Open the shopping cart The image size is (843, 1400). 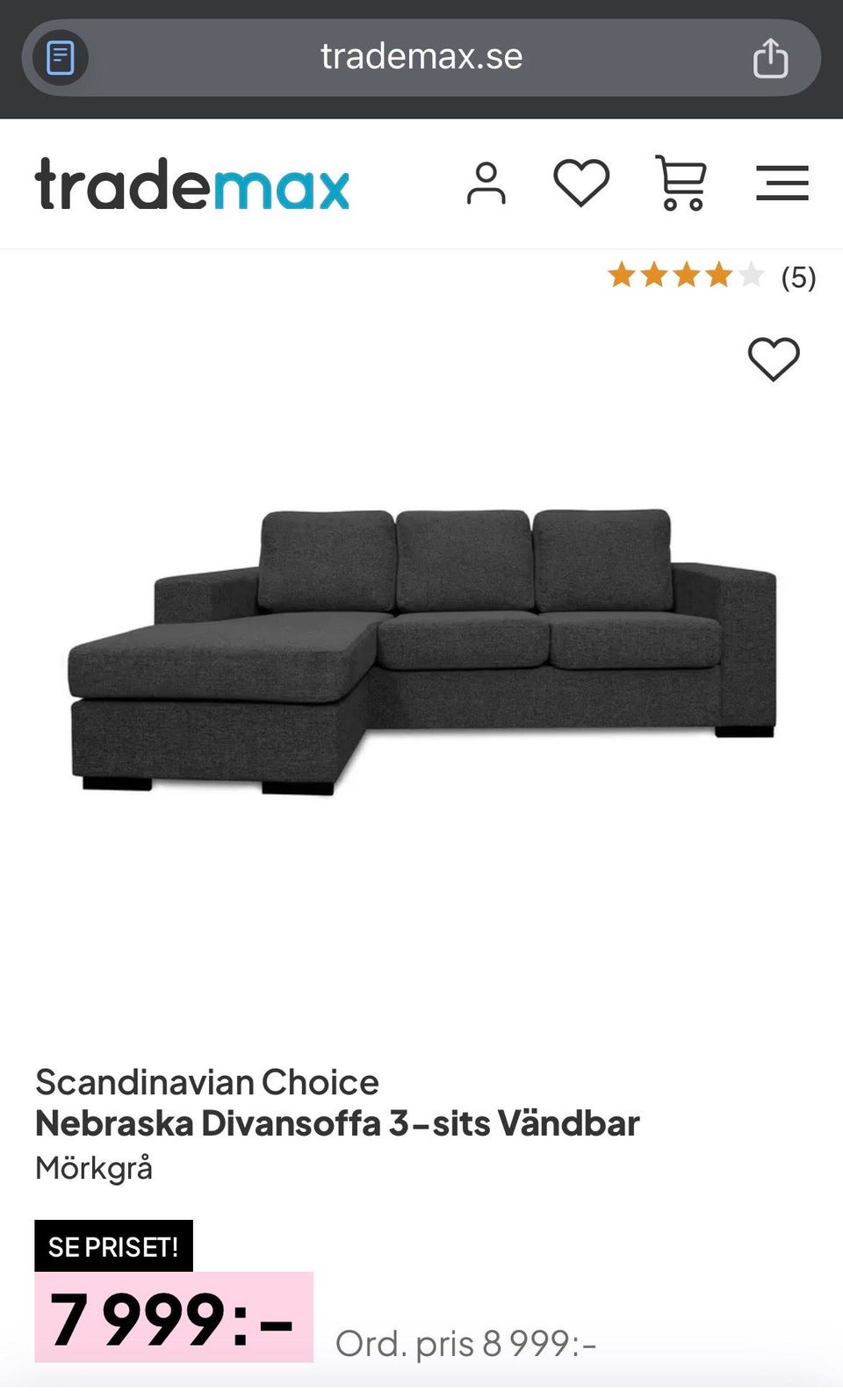tap(681, 183)
